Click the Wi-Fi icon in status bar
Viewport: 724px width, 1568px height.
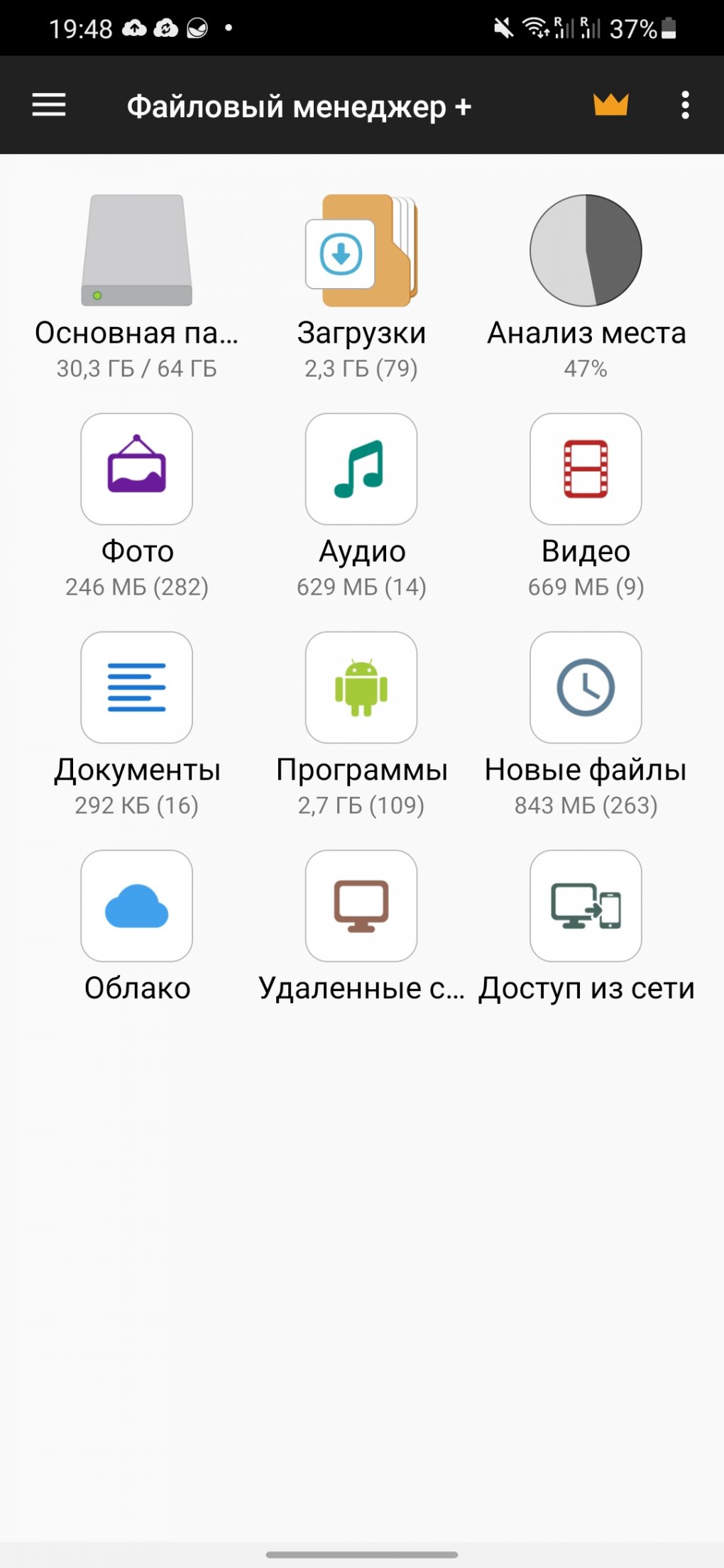[x=534, y=27]
